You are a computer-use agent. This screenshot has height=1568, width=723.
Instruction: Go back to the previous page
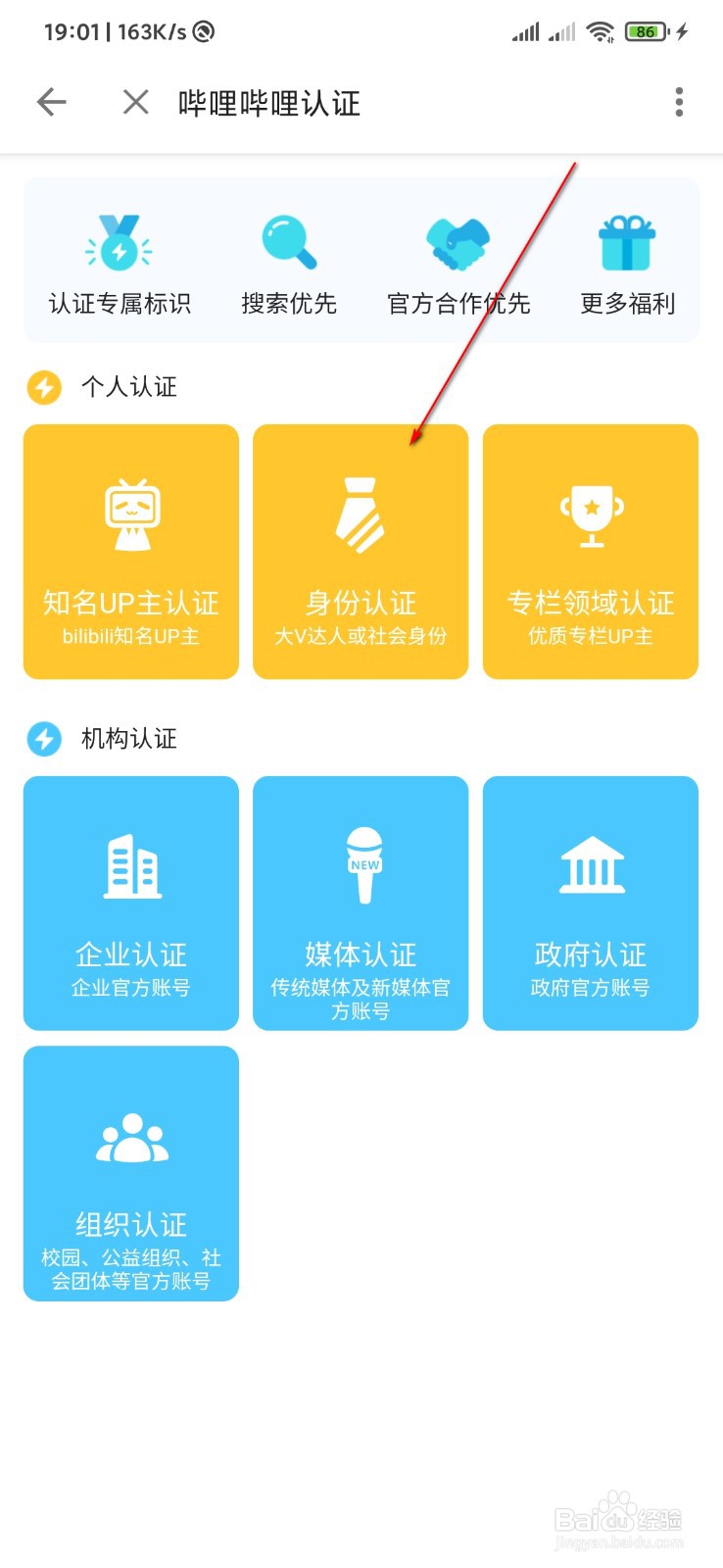click(x=51, y=102)
